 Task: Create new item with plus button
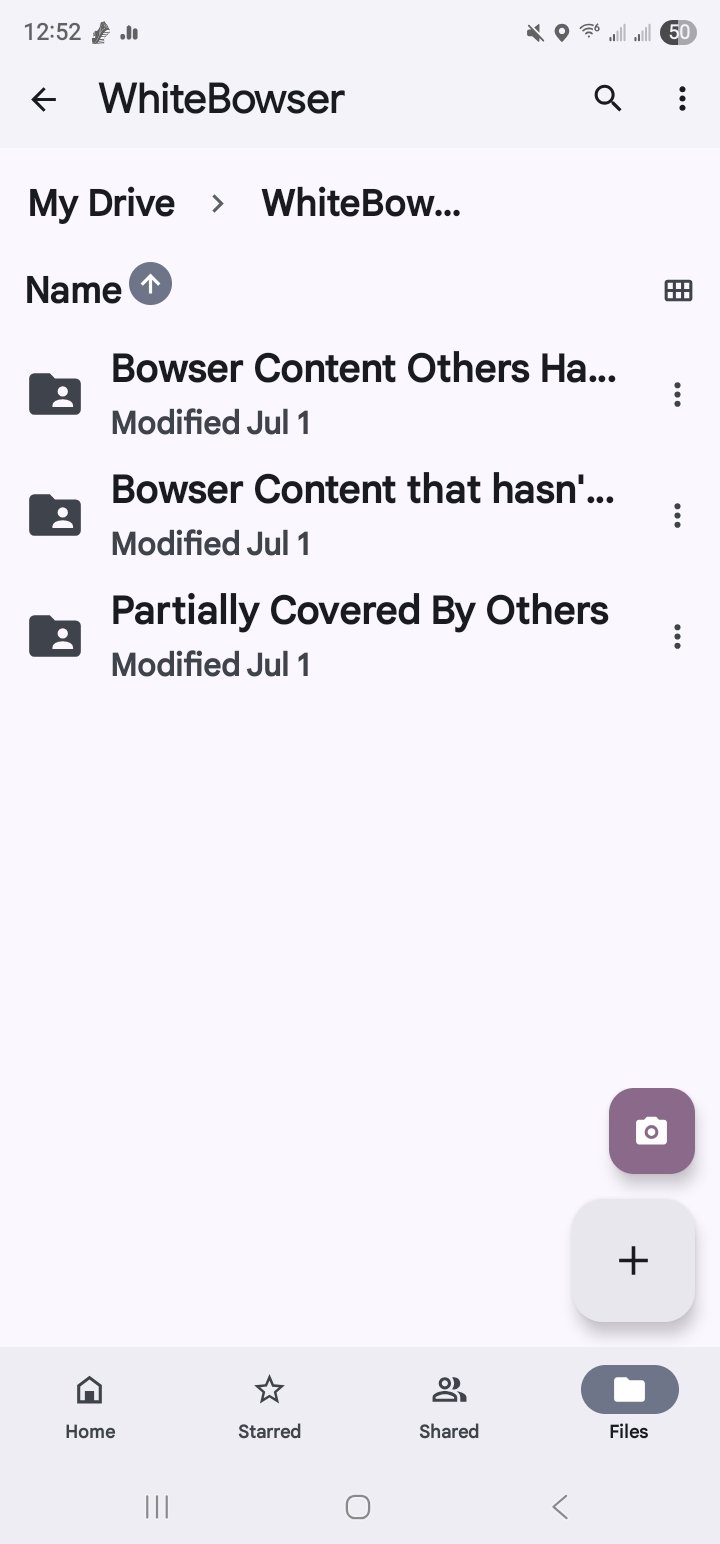click(633, 1260)
